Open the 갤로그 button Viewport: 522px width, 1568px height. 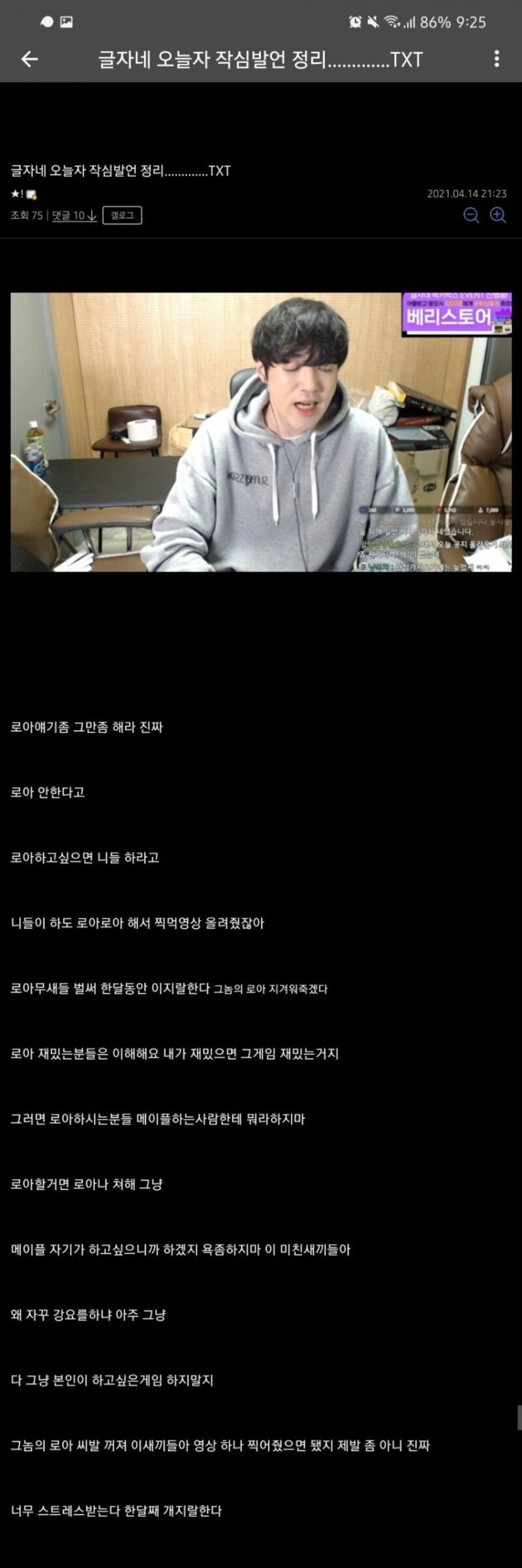point(122,216)
